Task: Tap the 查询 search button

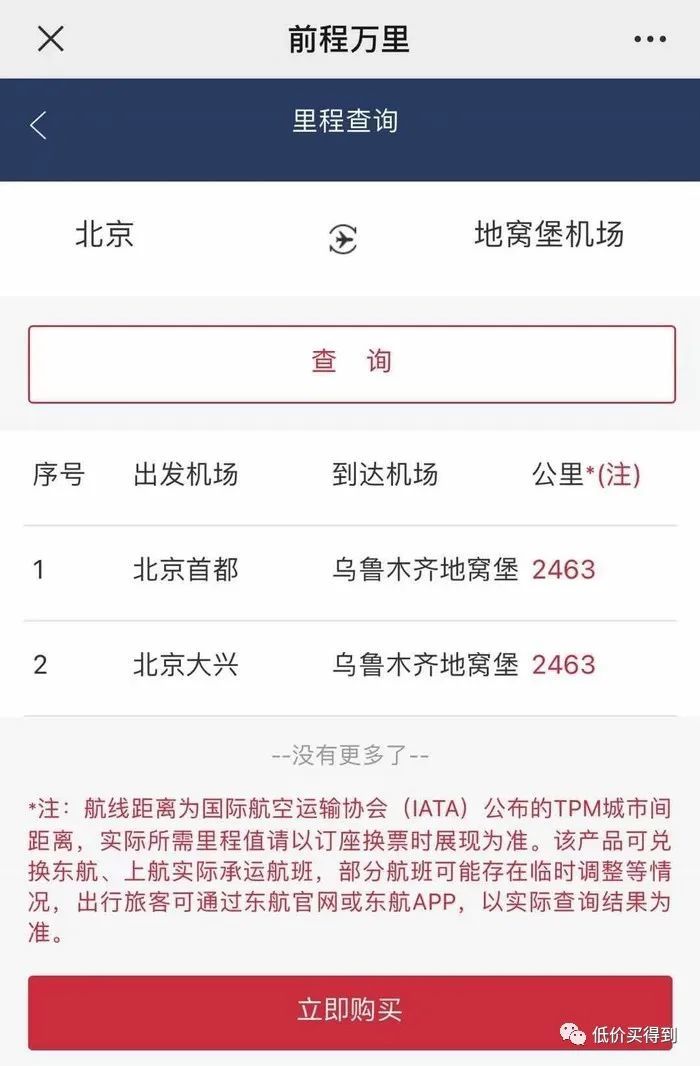Action: pos(351,362)
